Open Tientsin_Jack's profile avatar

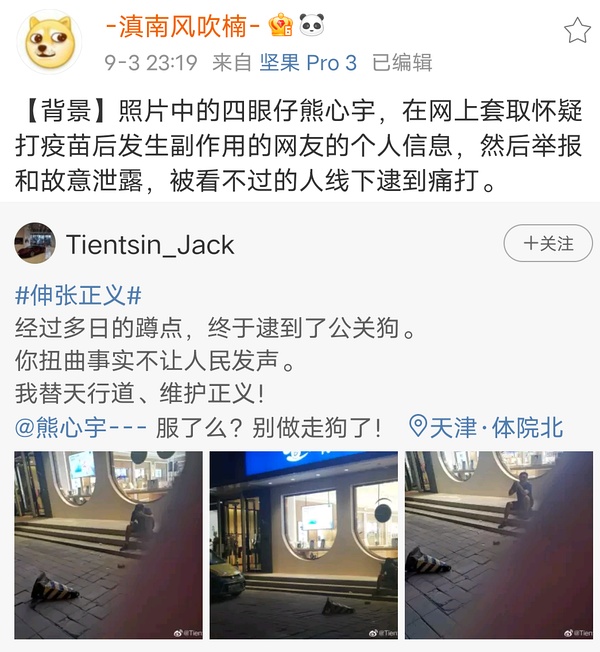(35, 244)
